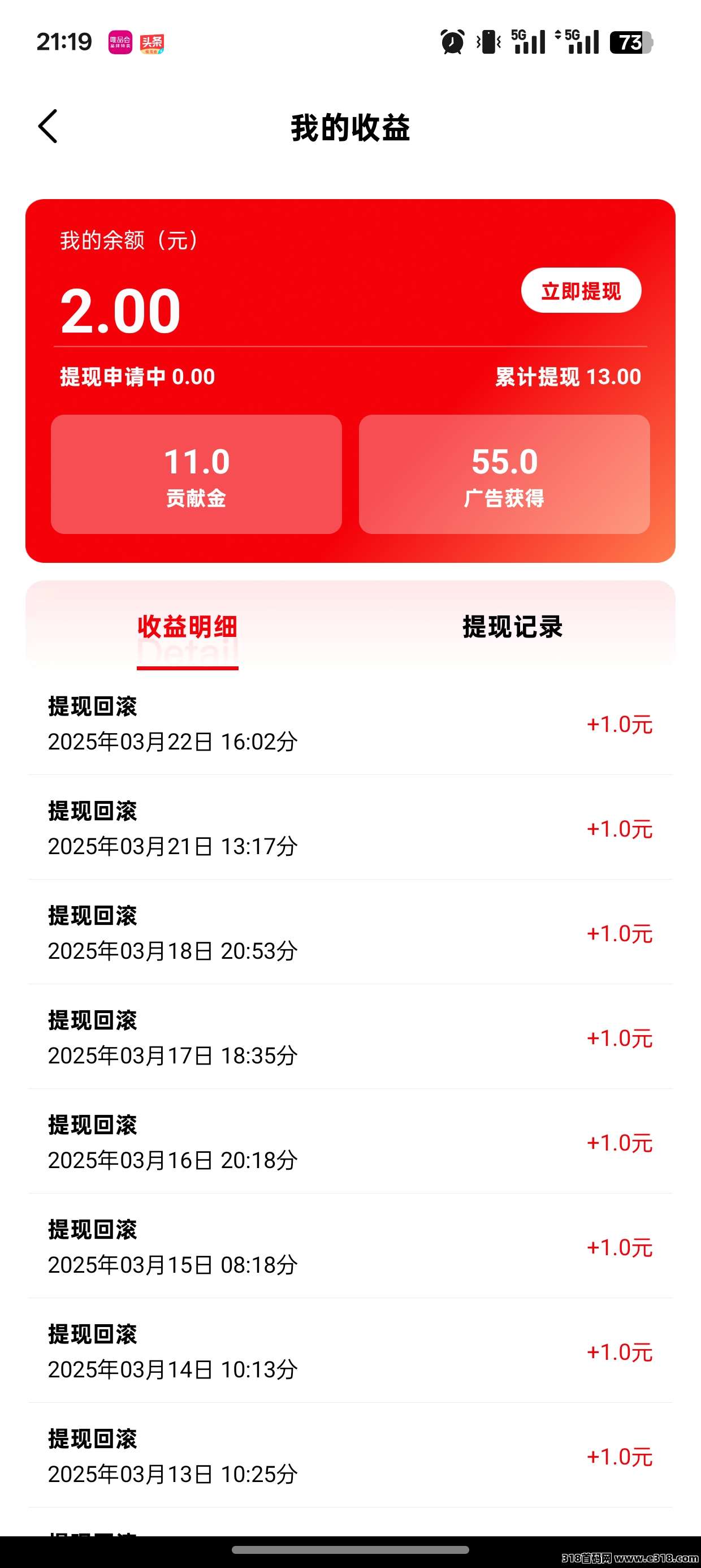
Task: Tap the 立即提现 withdraw button
Action: click(x=581, y=290)
